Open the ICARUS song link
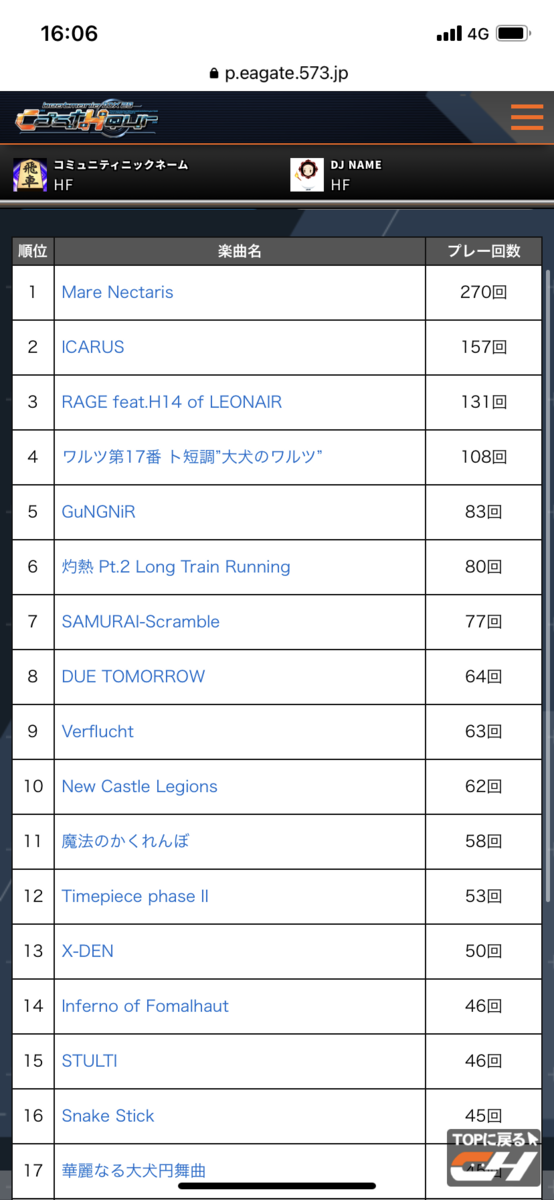This screenshot has width=554, height=1200. (x=93, y=347)
